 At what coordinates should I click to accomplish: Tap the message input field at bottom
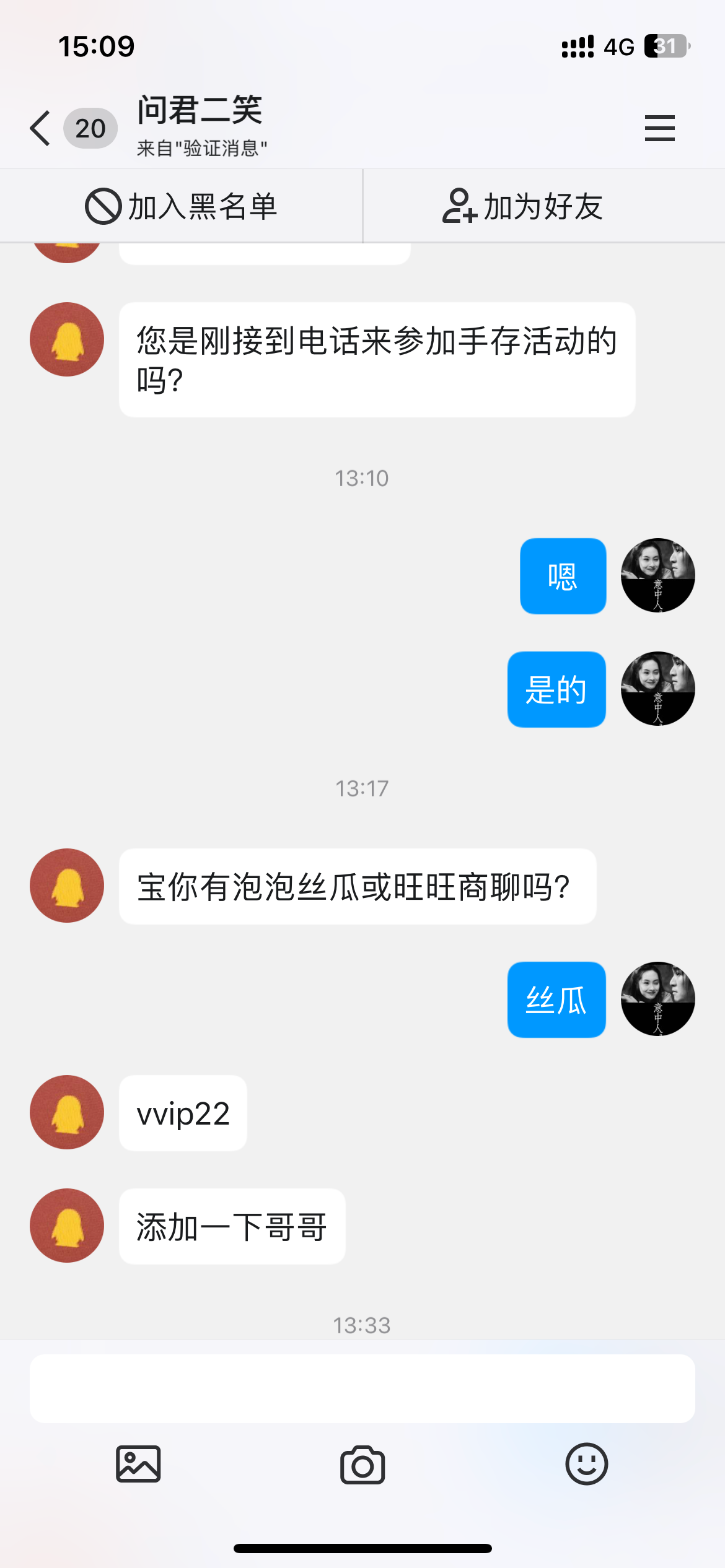(x=362, y=1387)
